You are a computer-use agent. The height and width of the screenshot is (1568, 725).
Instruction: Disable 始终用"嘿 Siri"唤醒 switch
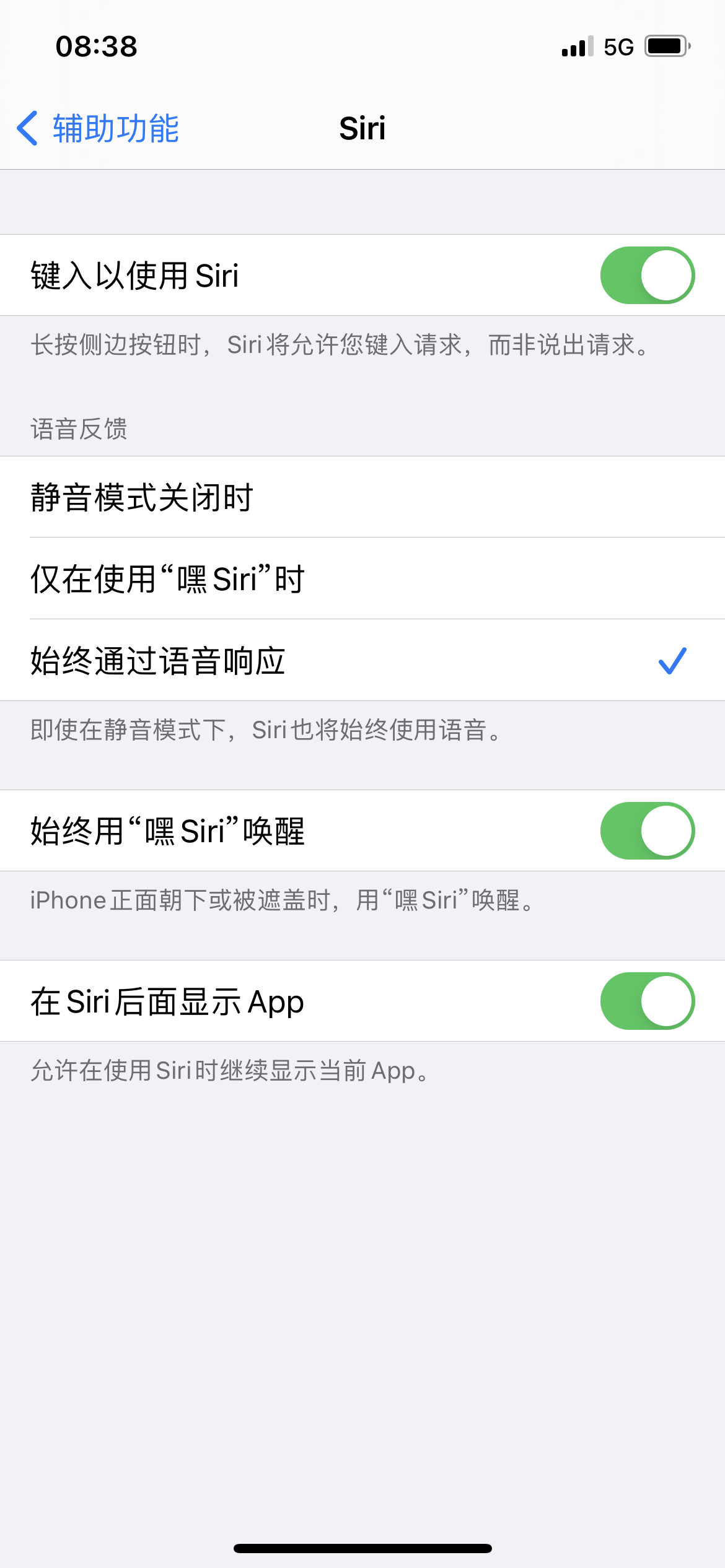[647, 831]
